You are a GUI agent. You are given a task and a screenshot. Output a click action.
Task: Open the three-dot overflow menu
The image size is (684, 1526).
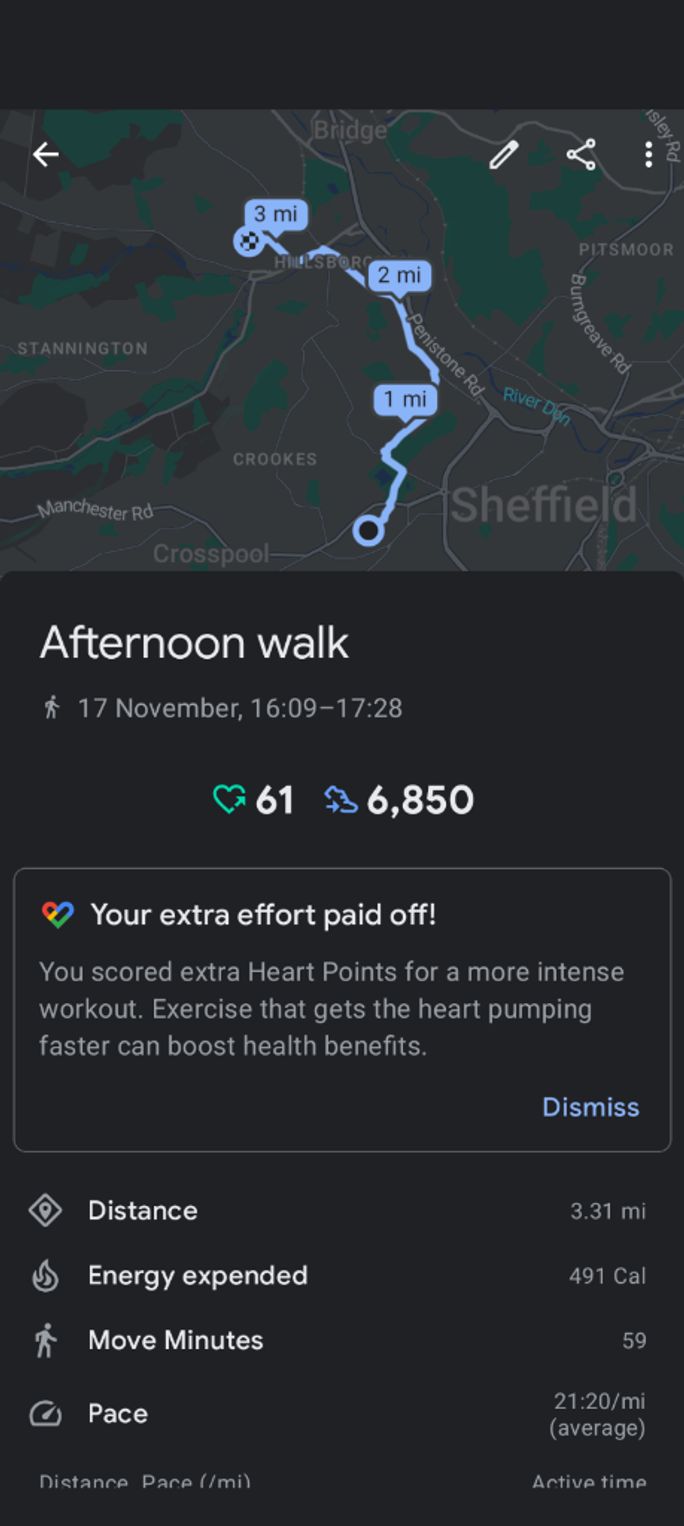click(648, 155)
